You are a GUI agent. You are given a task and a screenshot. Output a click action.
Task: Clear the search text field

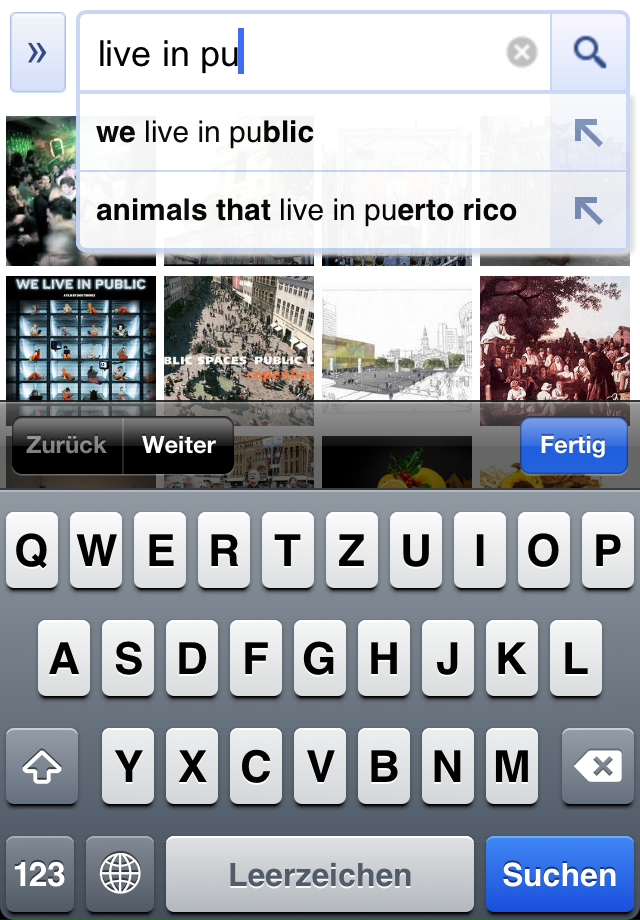tap(521, 53)
